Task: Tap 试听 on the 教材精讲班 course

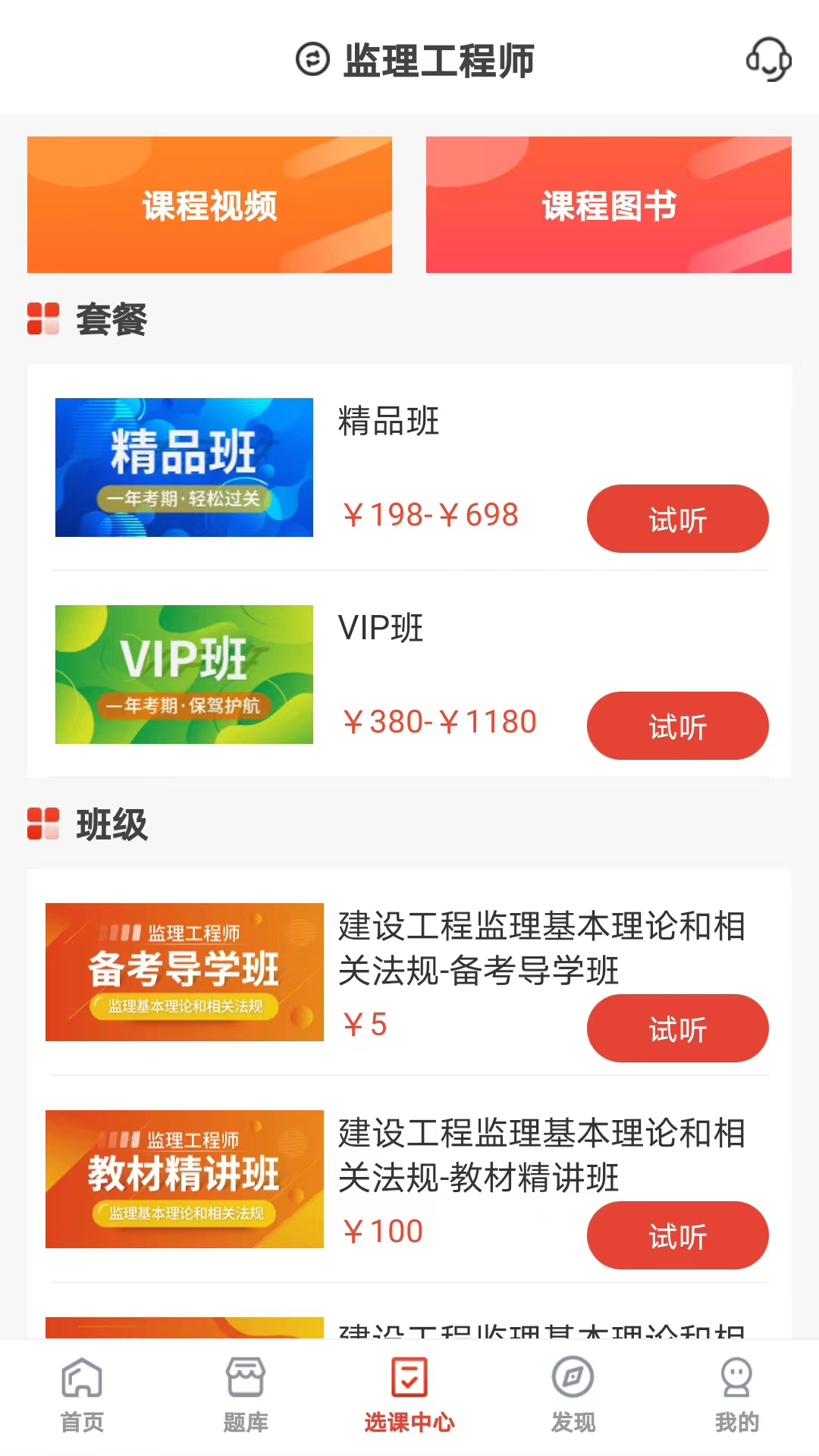Action: 677,1235
